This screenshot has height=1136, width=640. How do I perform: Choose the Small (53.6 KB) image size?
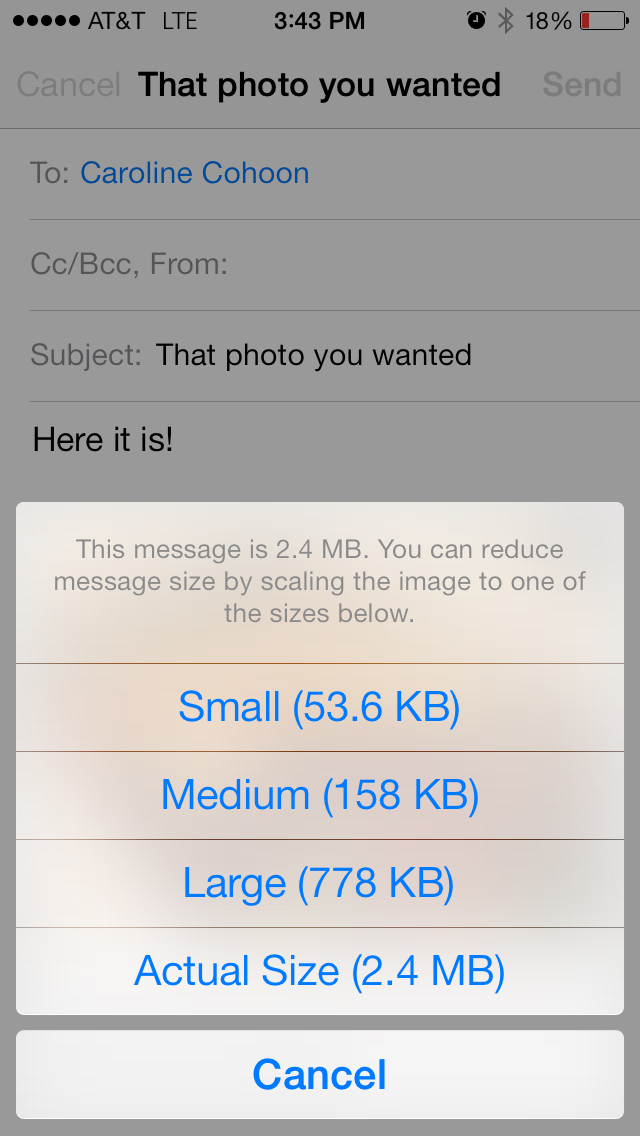(x=320, y=707)
